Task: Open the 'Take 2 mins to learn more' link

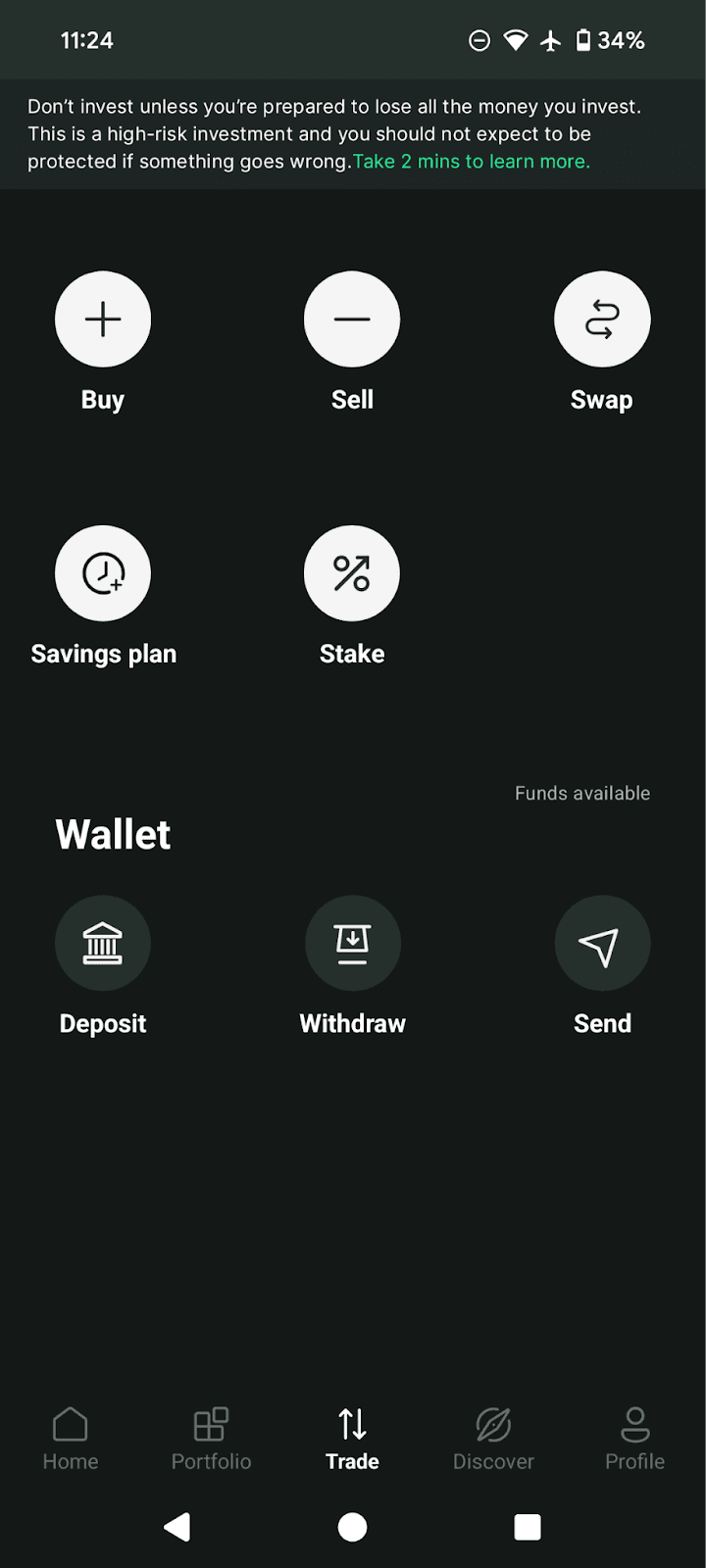Action: (472, 162)
